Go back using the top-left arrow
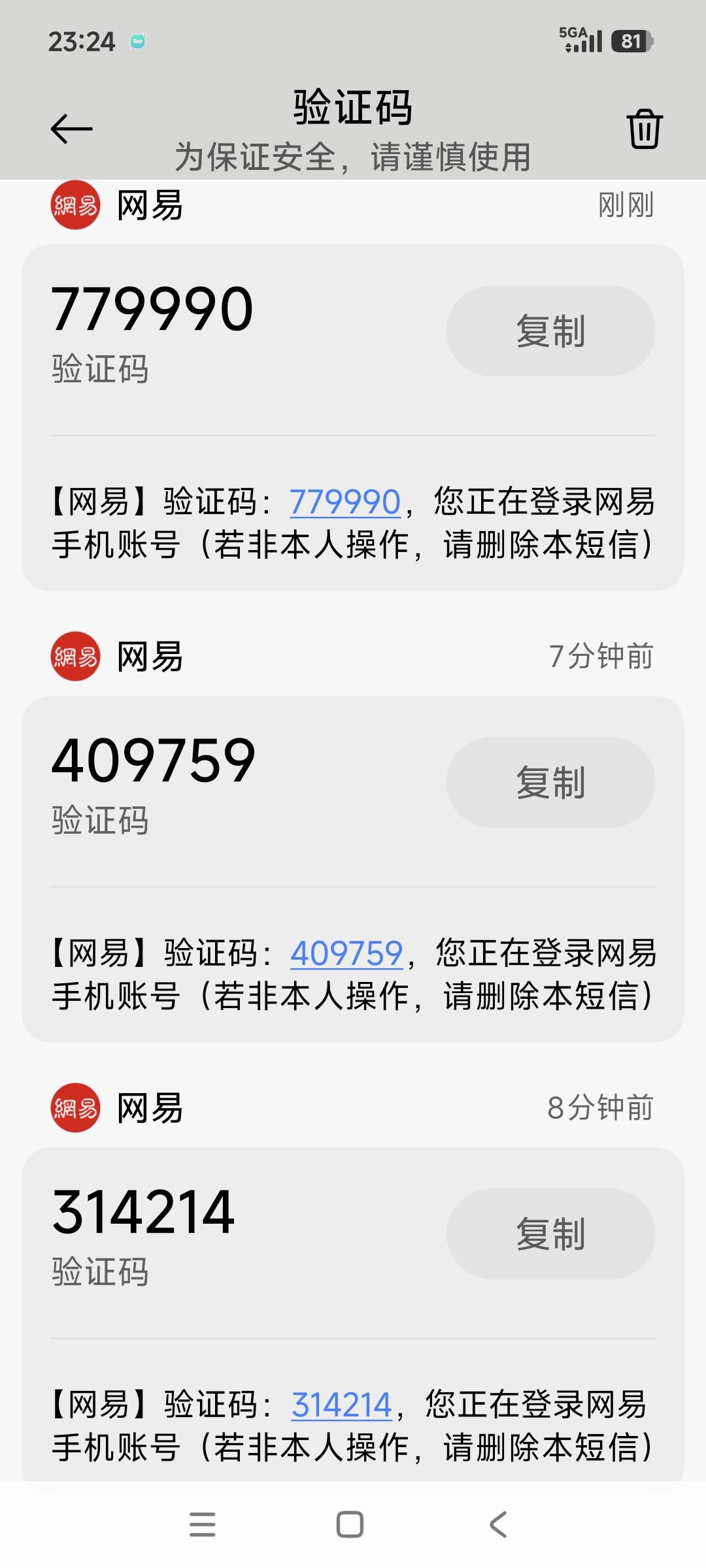The image size is (706, 1568). point(71,129)
